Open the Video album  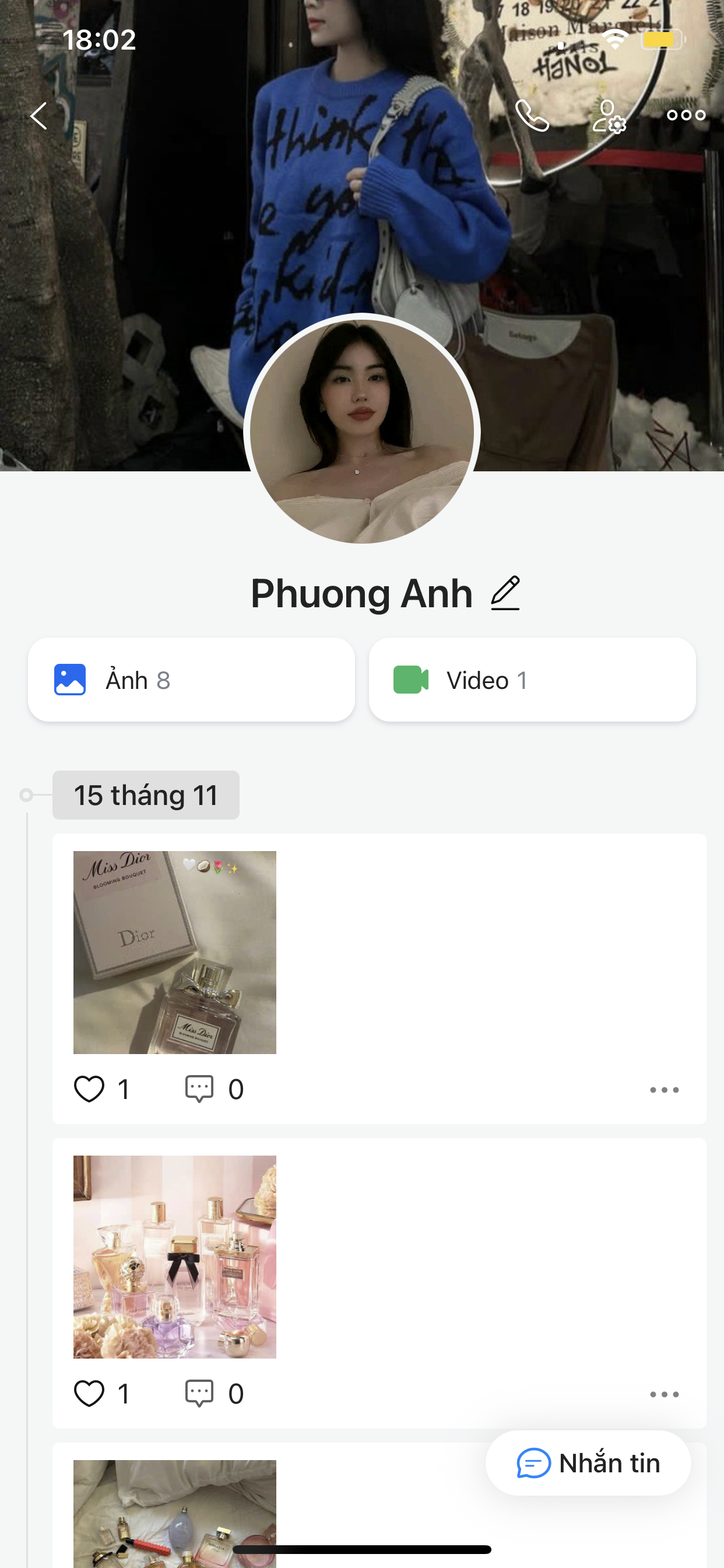tap(532, 680)
